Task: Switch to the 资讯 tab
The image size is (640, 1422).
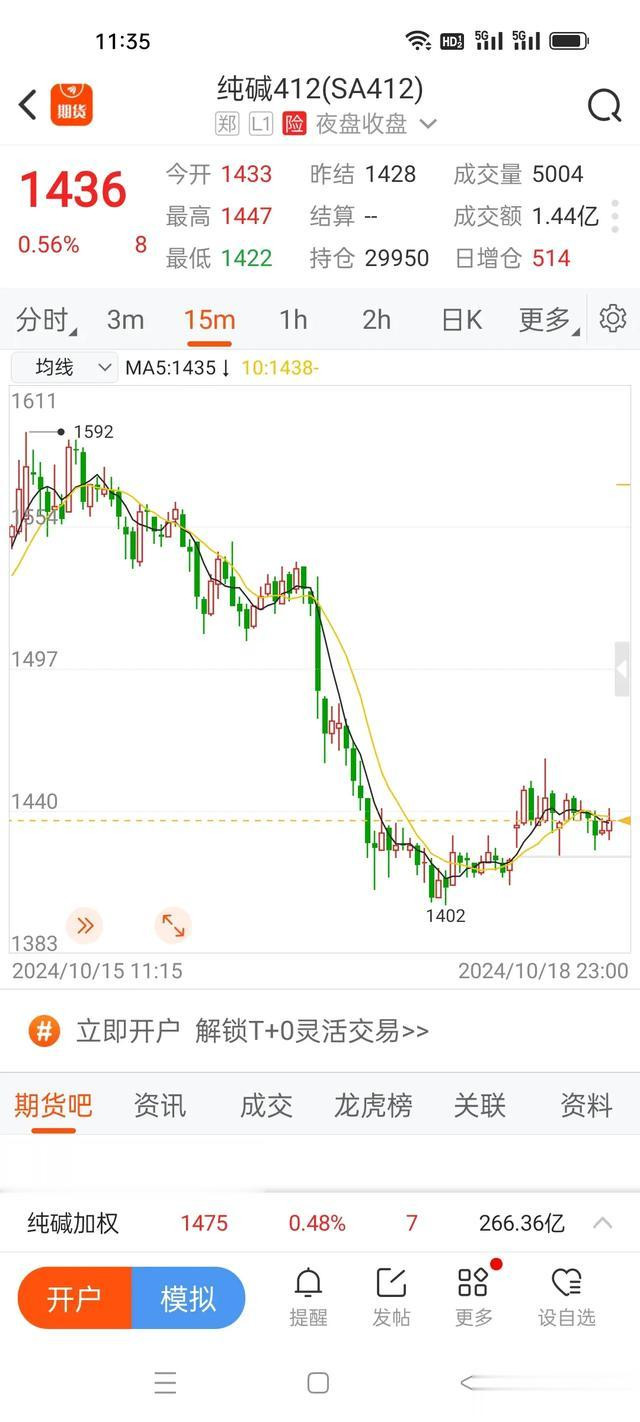Action: pyautogui.click(x=160, y=1105)
